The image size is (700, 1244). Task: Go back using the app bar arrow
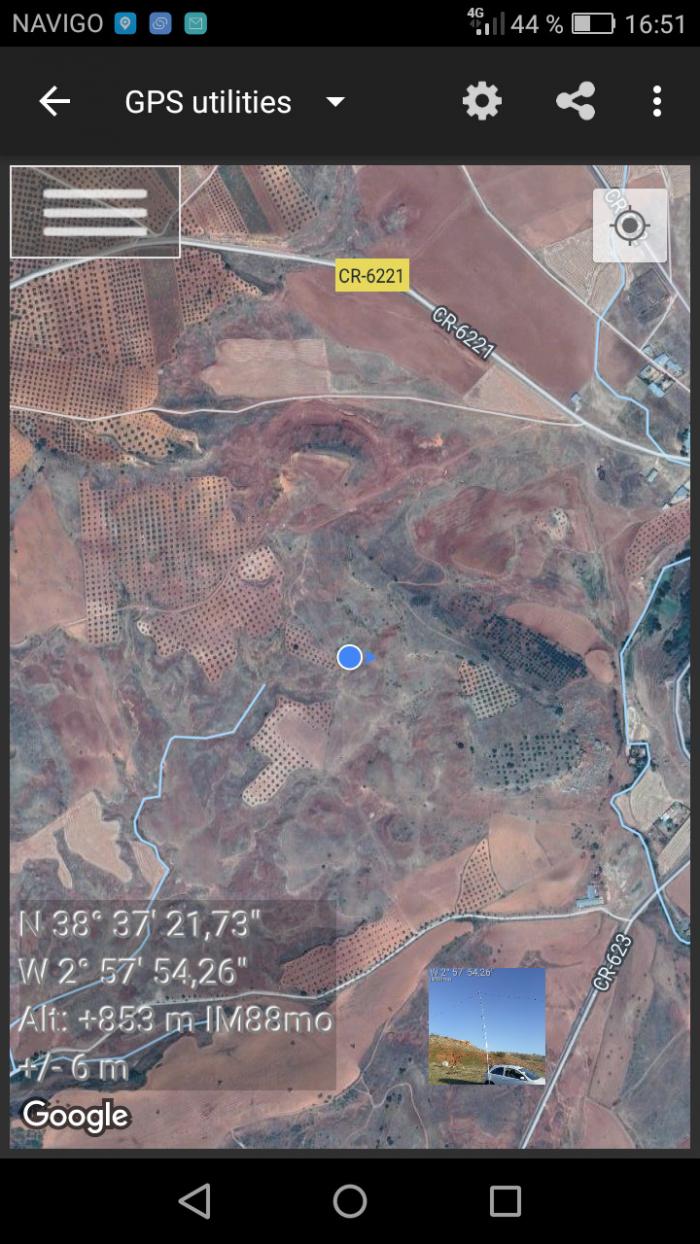click(54, 101)
